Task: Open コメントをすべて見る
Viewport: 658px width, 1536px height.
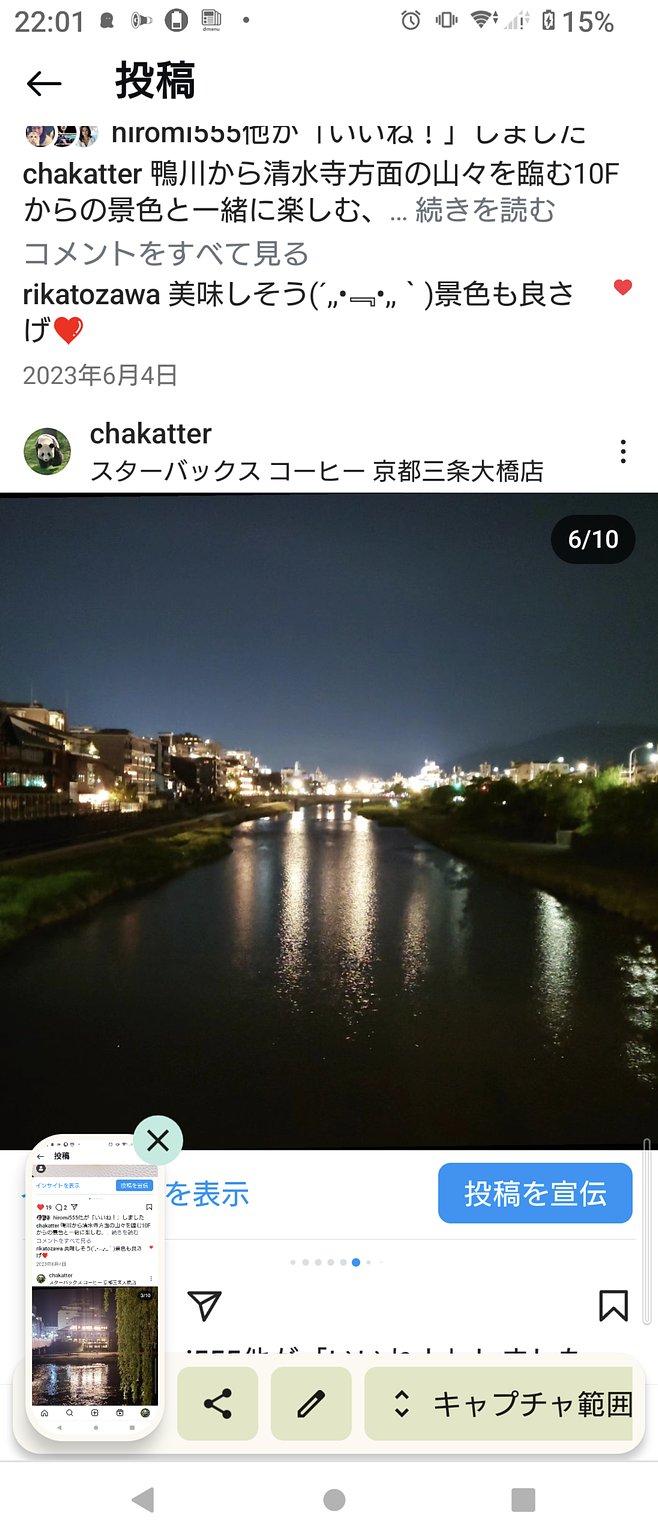Action: [166, 253]
